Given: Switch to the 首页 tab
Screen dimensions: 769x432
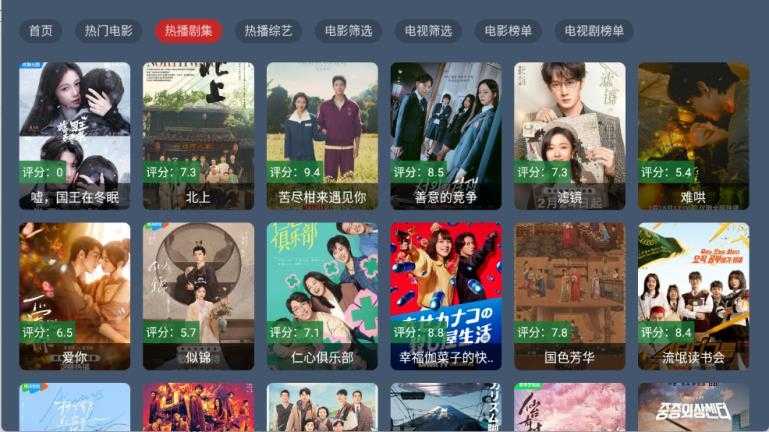Looking at the screenshot, I should [41, 31].
